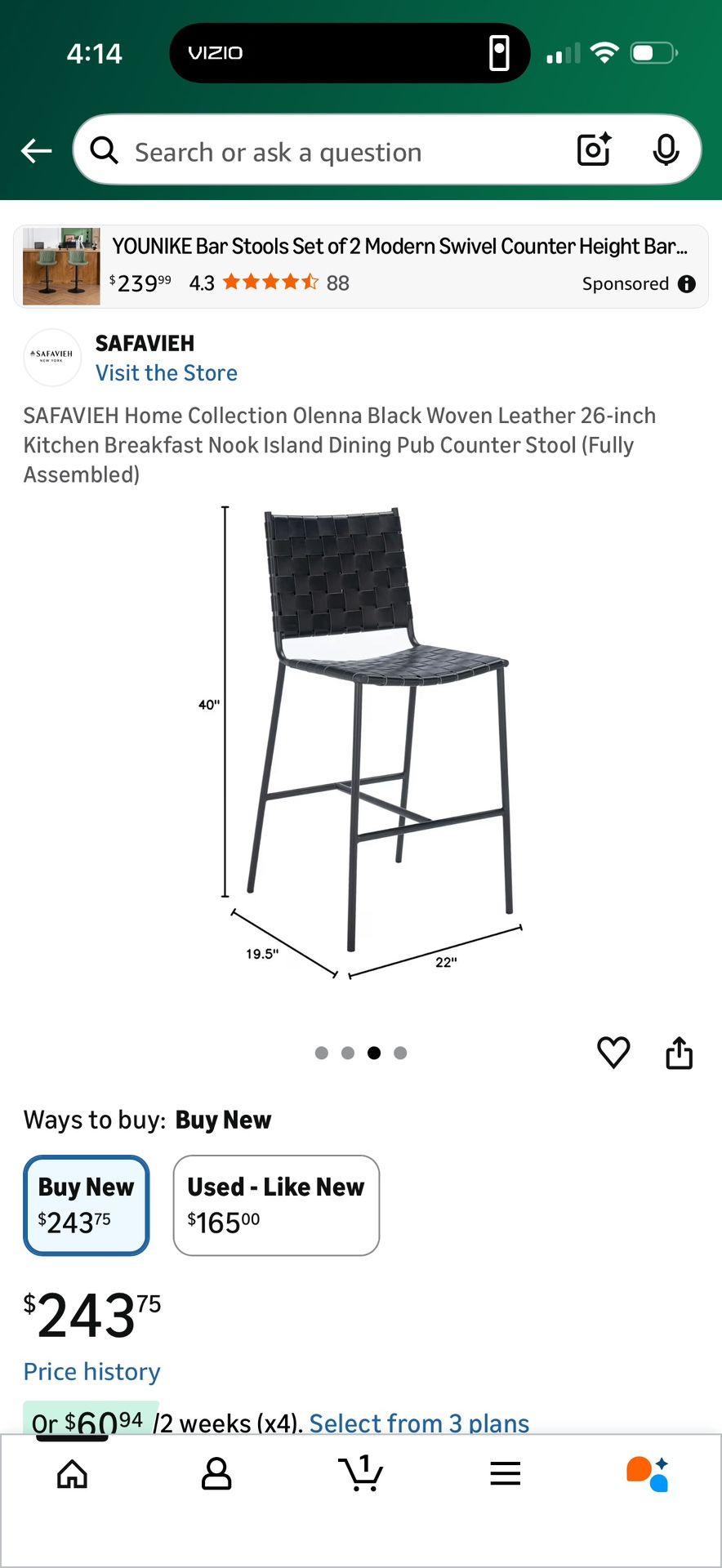Viewport: 722px width, 1568px height.
Task: Visit the SAFAVIEH store
Action: (167, 373)
